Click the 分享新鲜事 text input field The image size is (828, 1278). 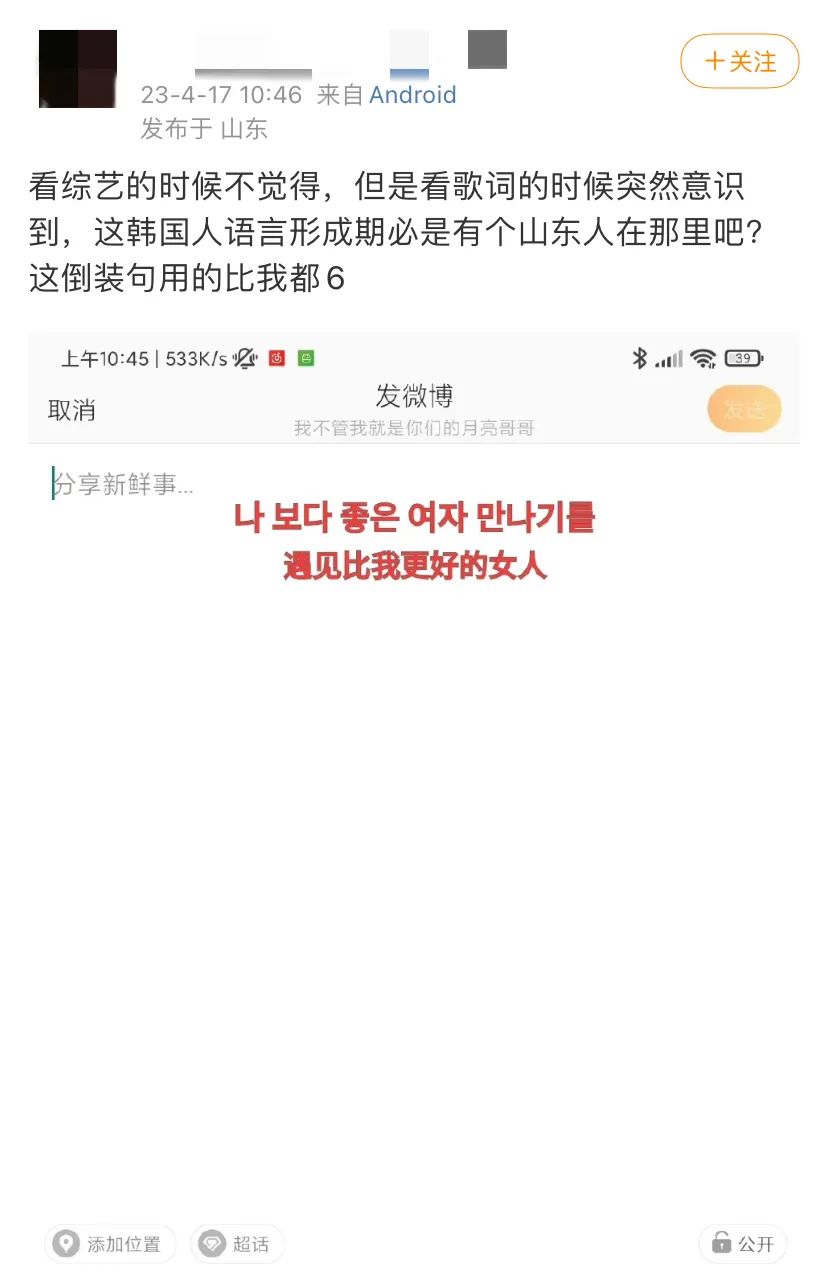click(x=125, y=485)
